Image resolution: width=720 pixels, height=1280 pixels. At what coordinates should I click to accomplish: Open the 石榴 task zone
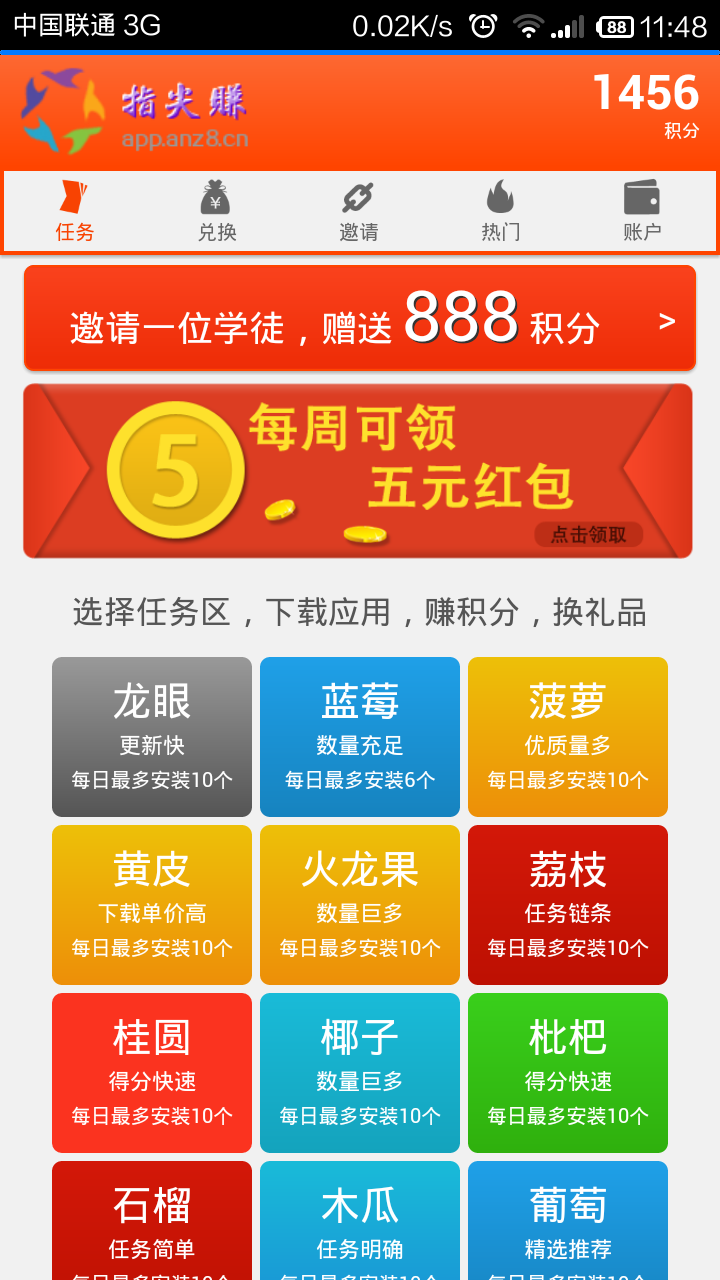coord(152,1220)
